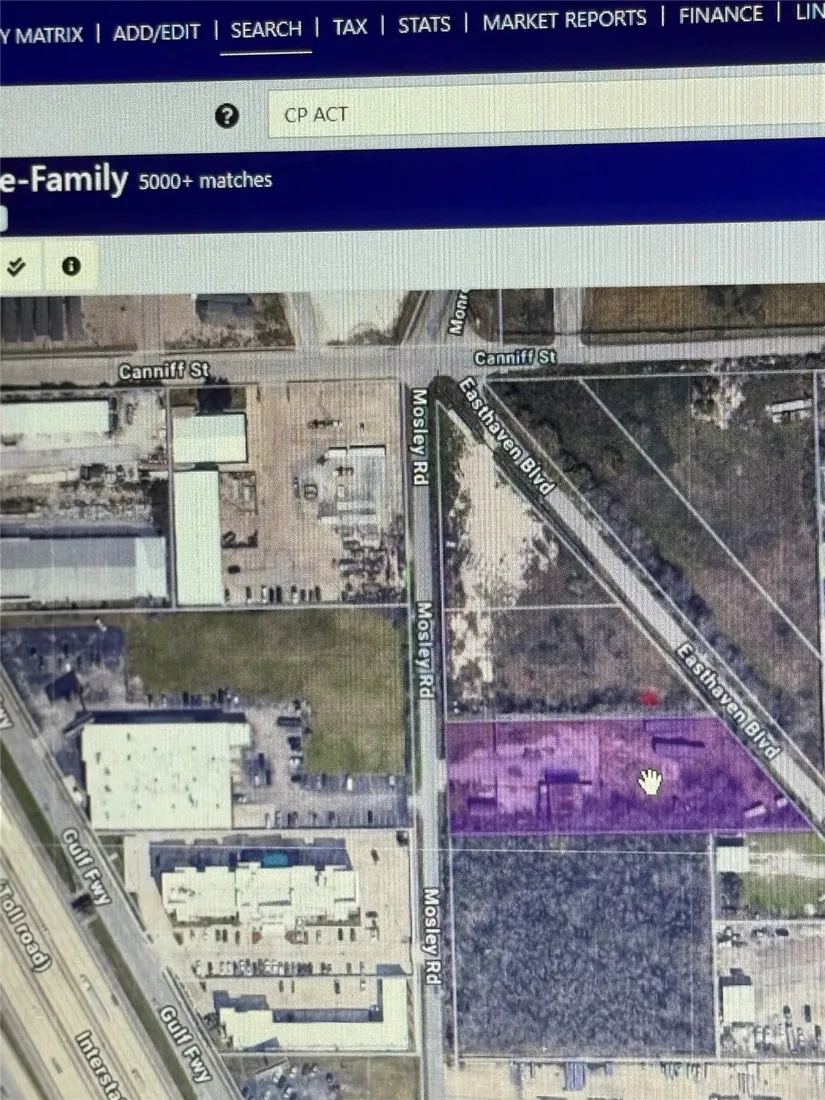Focus the CP ACT search field

[540, 111]
